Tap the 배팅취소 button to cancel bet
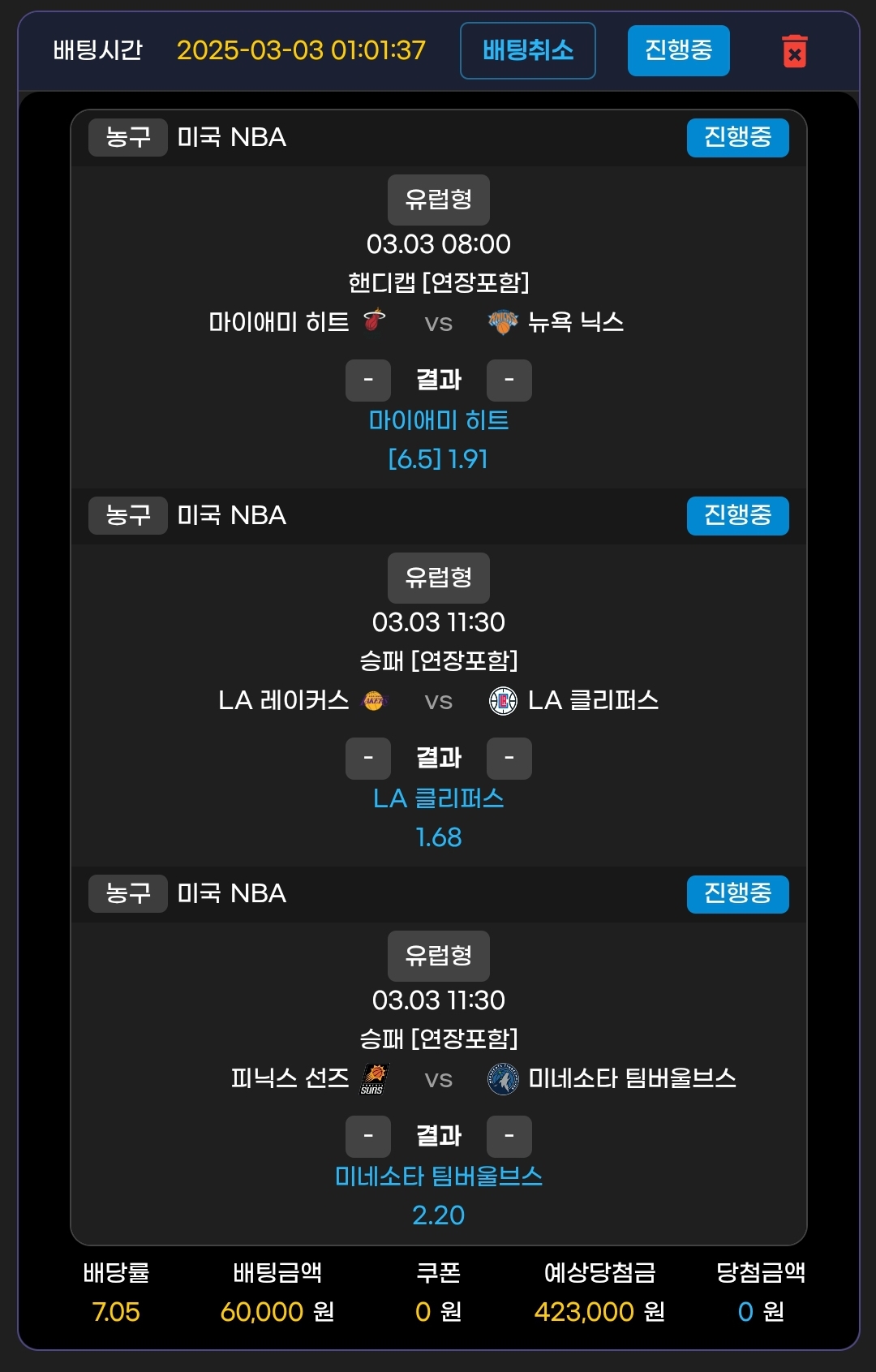The width and height of the screenshot is (876, 1372). click(x=527, y=50)
